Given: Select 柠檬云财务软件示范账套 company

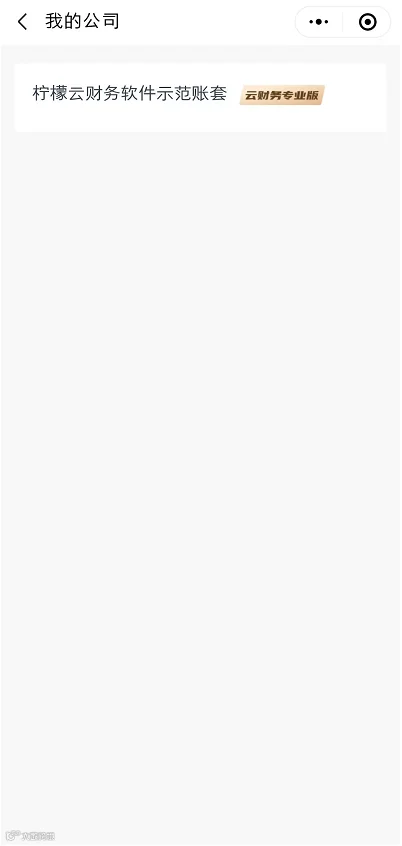Looking at the screenshot, I should click(x=200, y=98).
